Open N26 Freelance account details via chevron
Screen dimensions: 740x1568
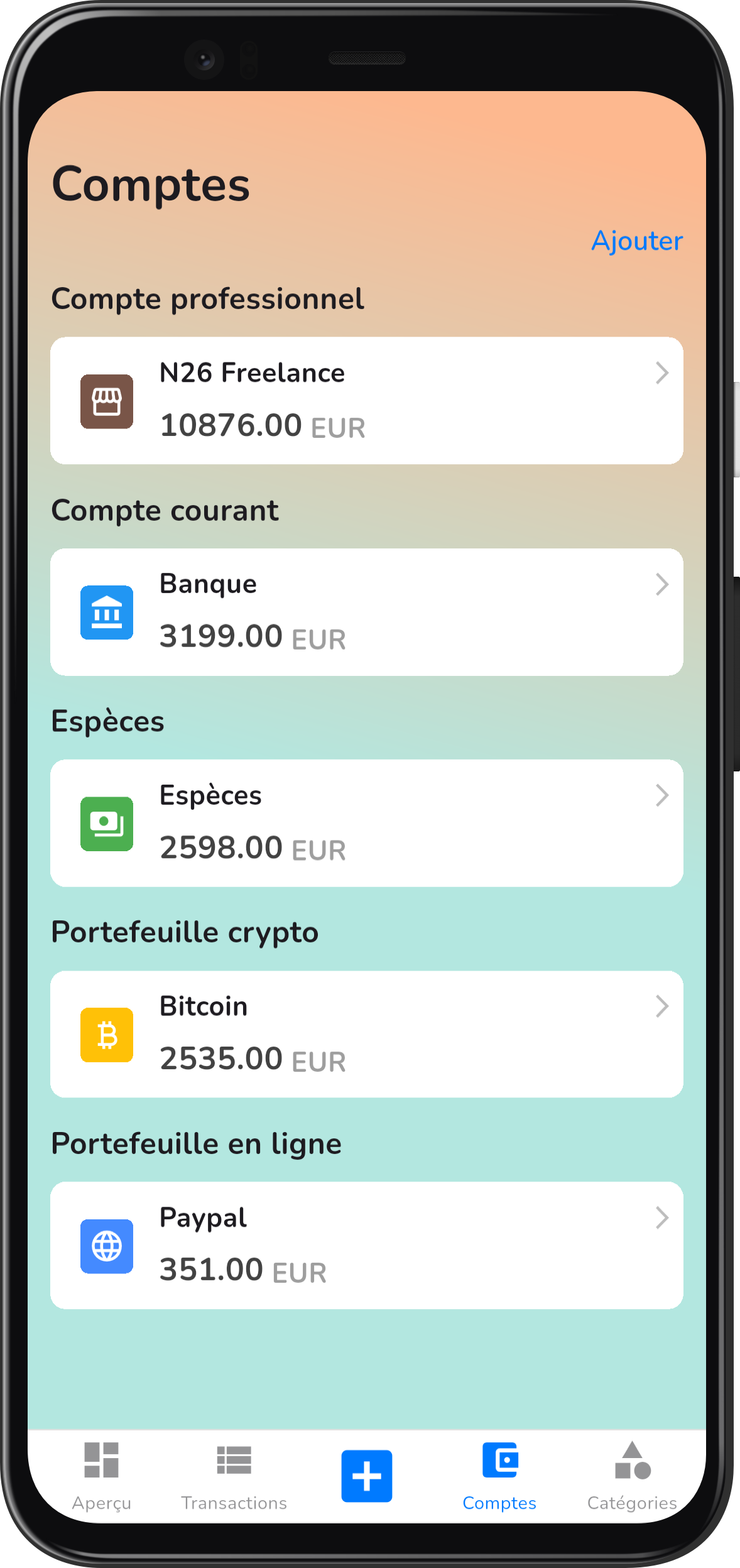662,374
